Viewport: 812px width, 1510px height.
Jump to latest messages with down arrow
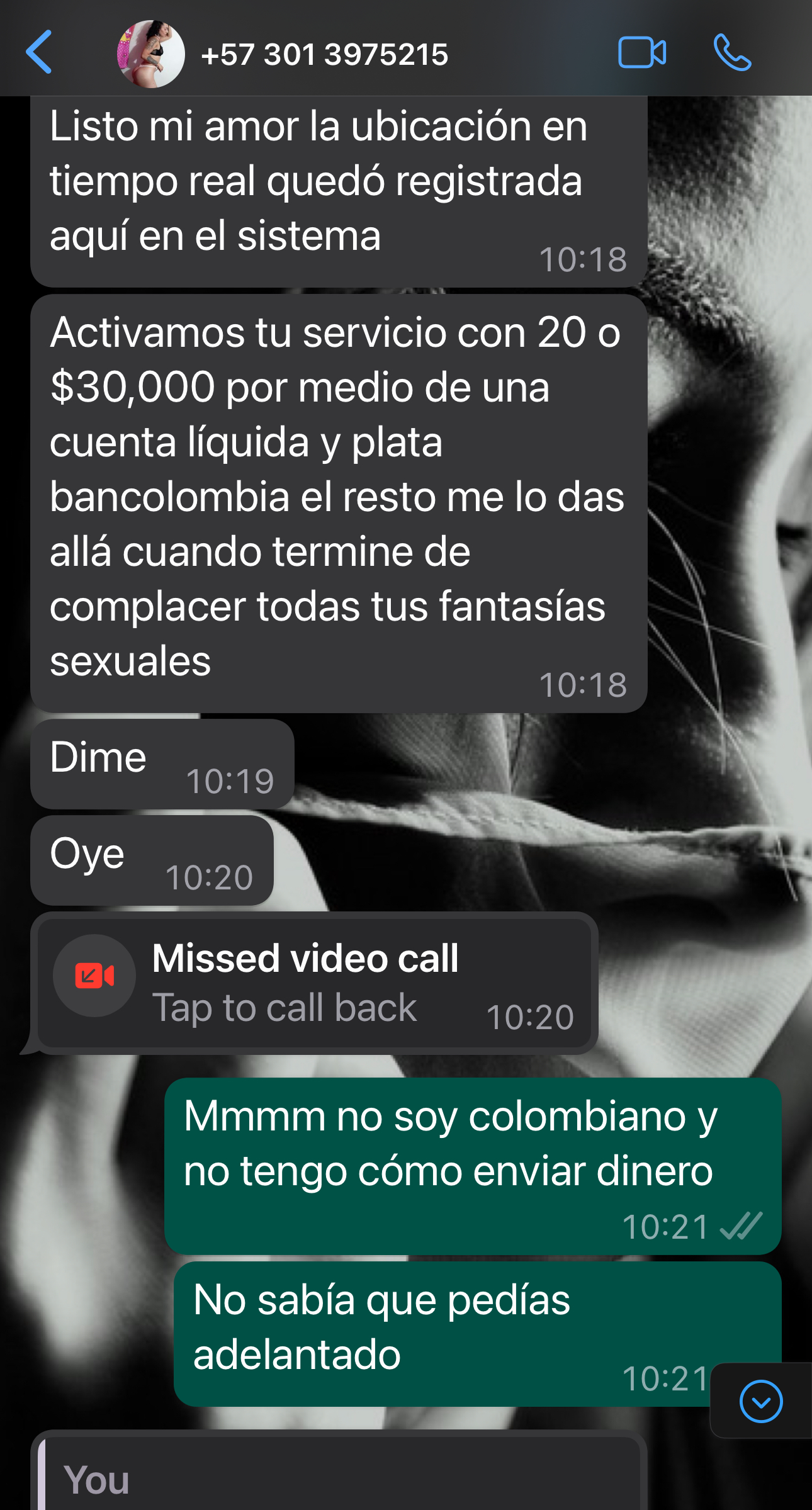[x=761, y=1401]
